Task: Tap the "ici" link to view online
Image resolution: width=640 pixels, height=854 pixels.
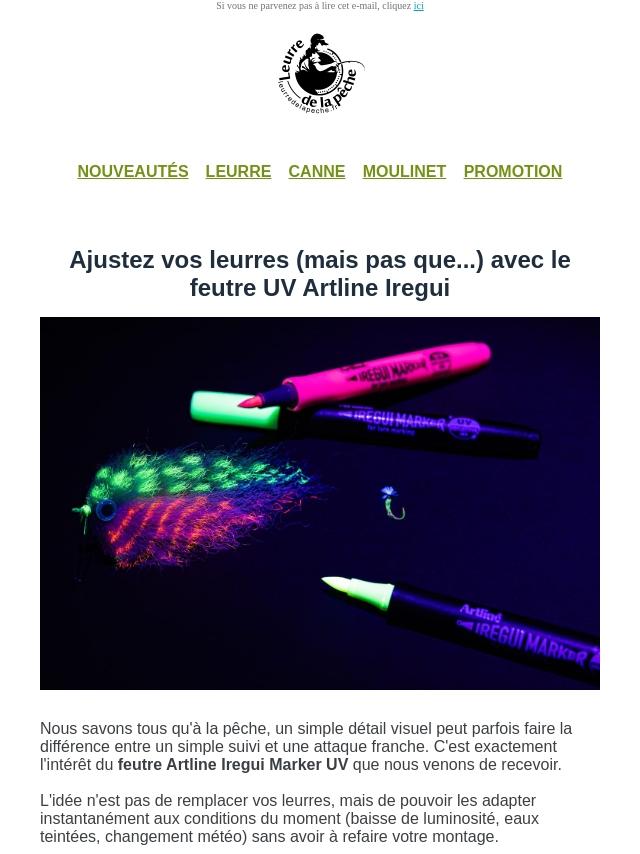Action: tap(418, 6)
